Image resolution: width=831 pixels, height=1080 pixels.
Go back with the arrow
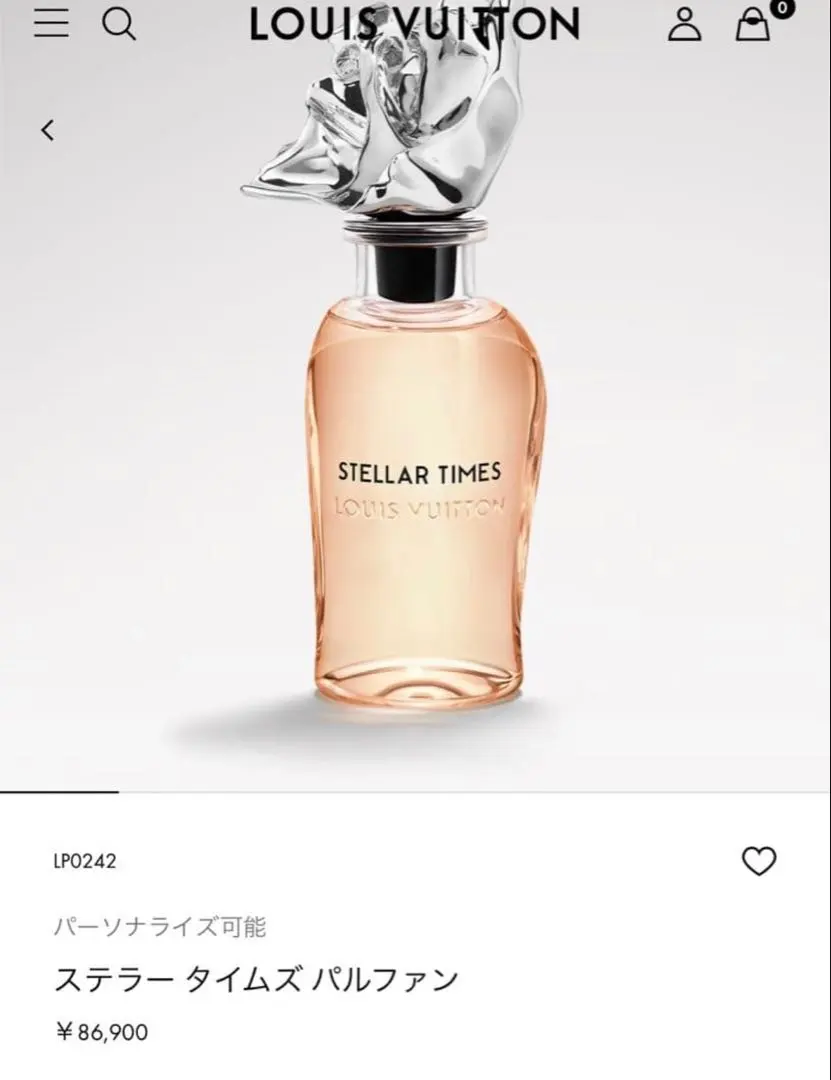(x=47, y=130)
